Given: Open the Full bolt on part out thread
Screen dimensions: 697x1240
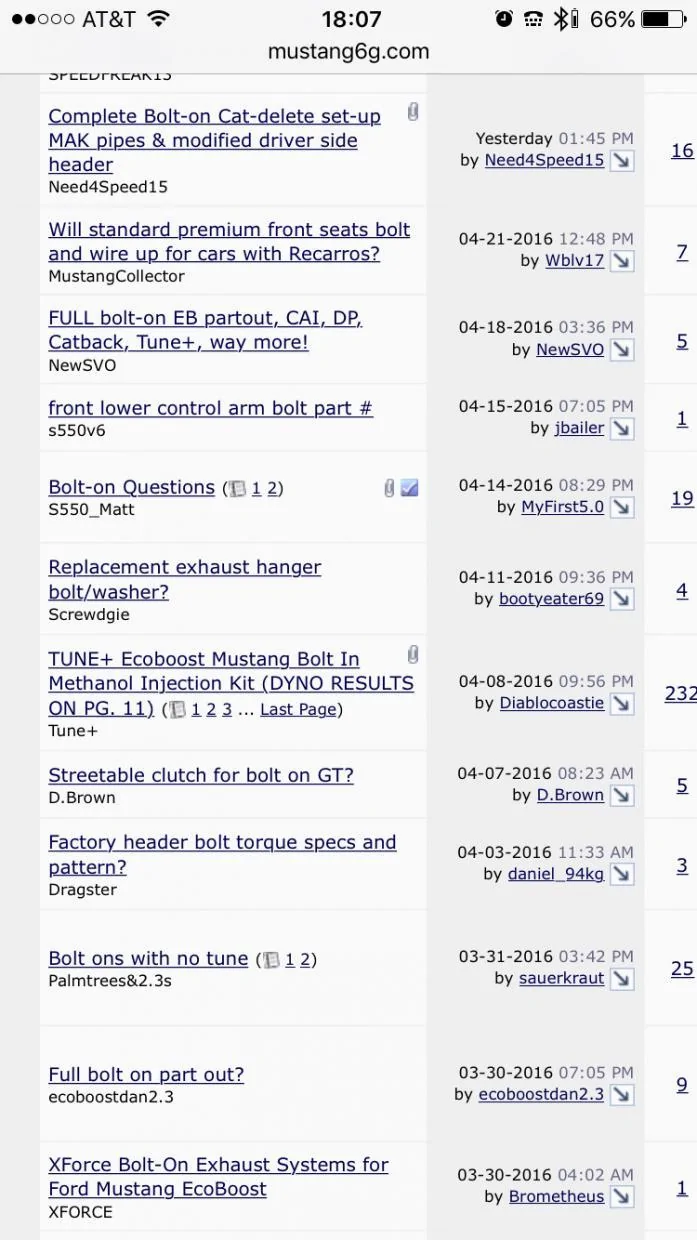Looking at the screenshot, I should (x=146, y=1074).
